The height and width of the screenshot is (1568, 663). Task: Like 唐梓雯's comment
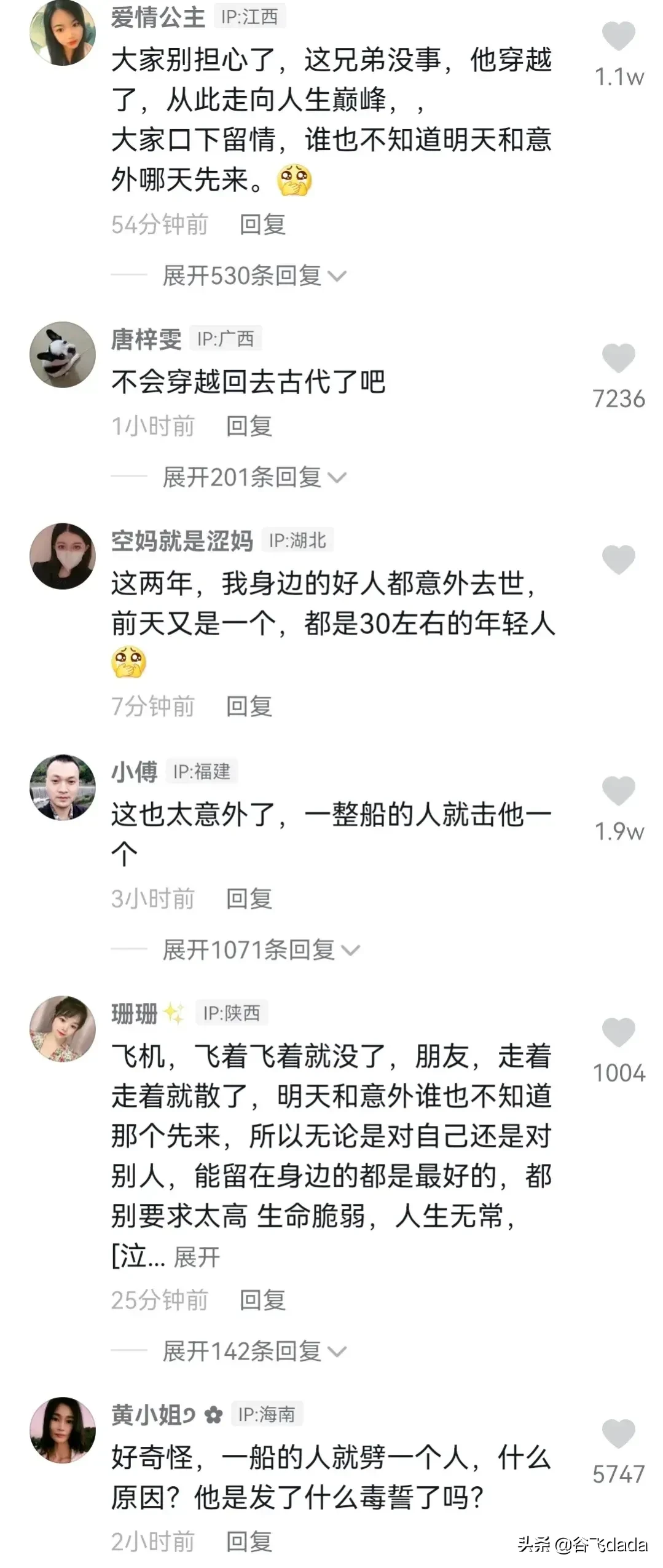coord(618,358)
